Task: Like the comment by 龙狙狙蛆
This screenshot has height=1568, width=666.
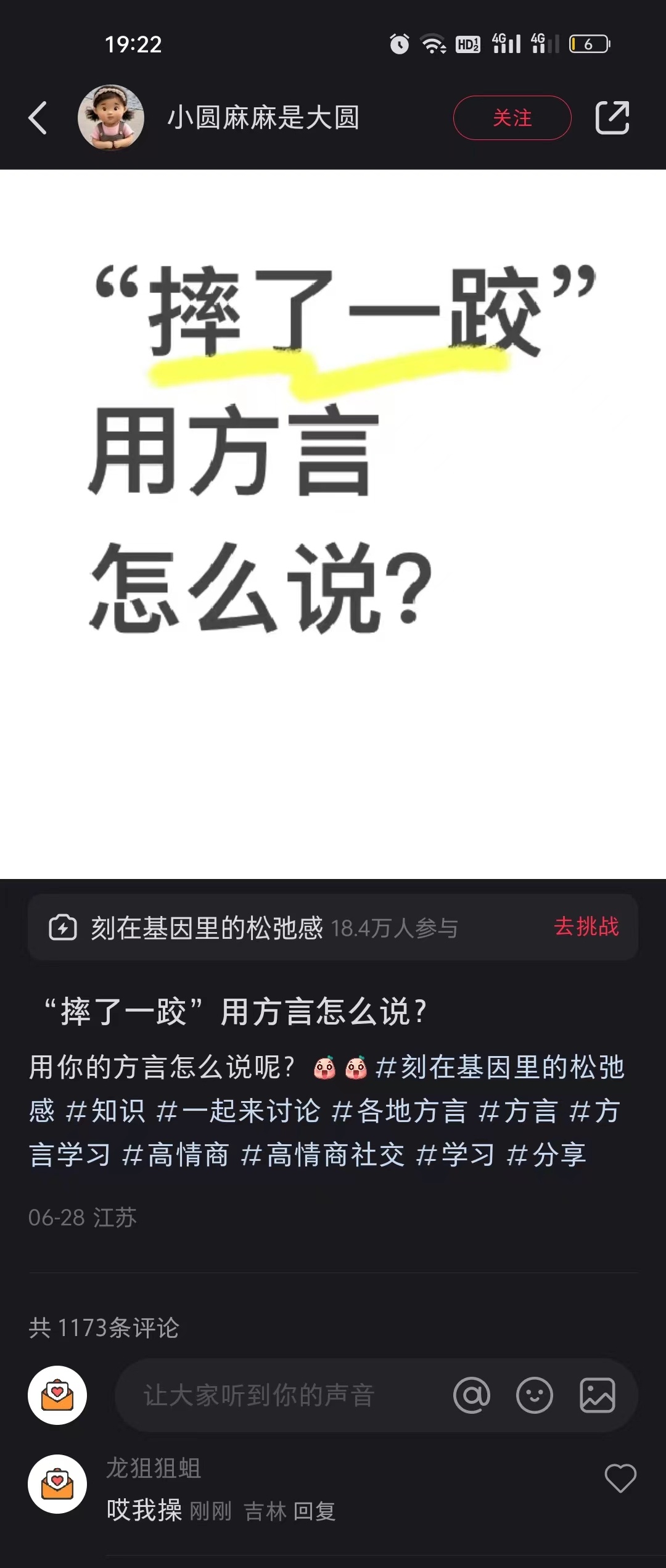Action: tap(620, 1479)
